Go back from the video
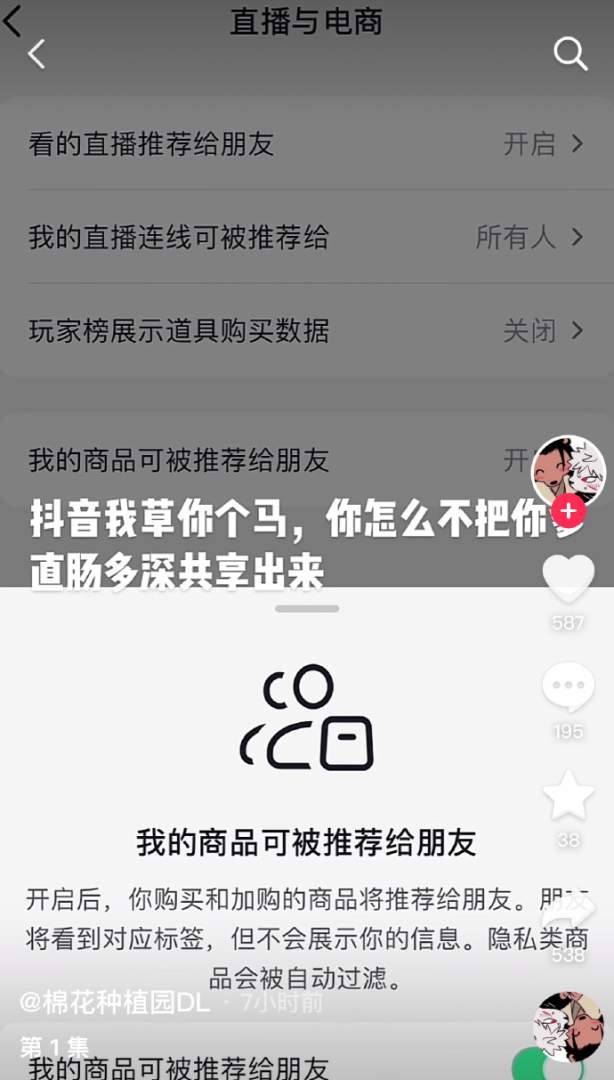 (x=14, y=20)
